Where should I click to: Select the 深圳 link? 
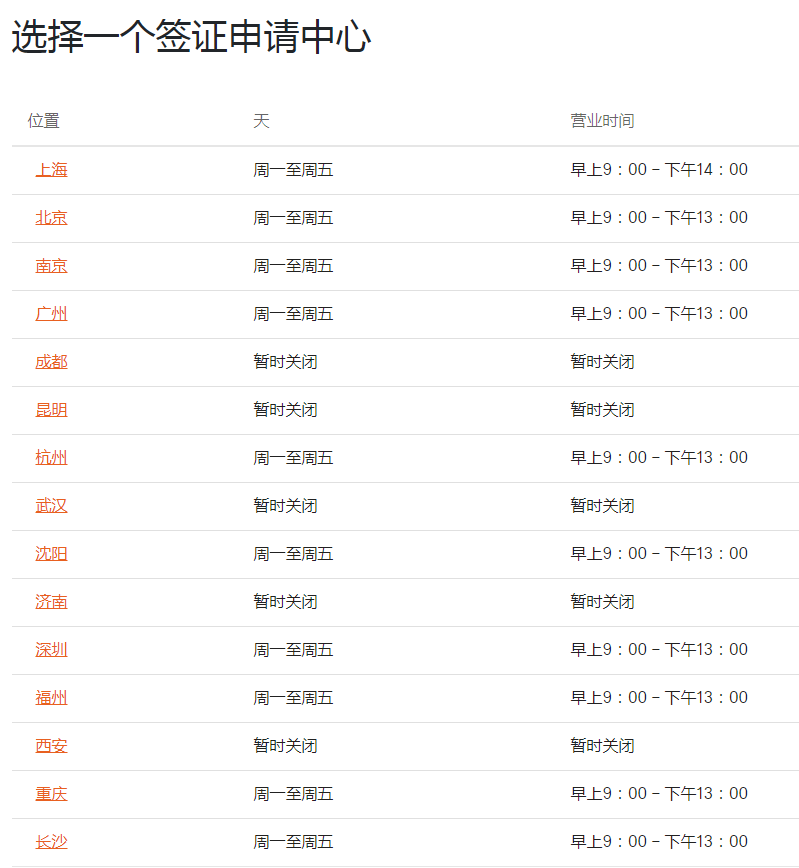point(51,650)
